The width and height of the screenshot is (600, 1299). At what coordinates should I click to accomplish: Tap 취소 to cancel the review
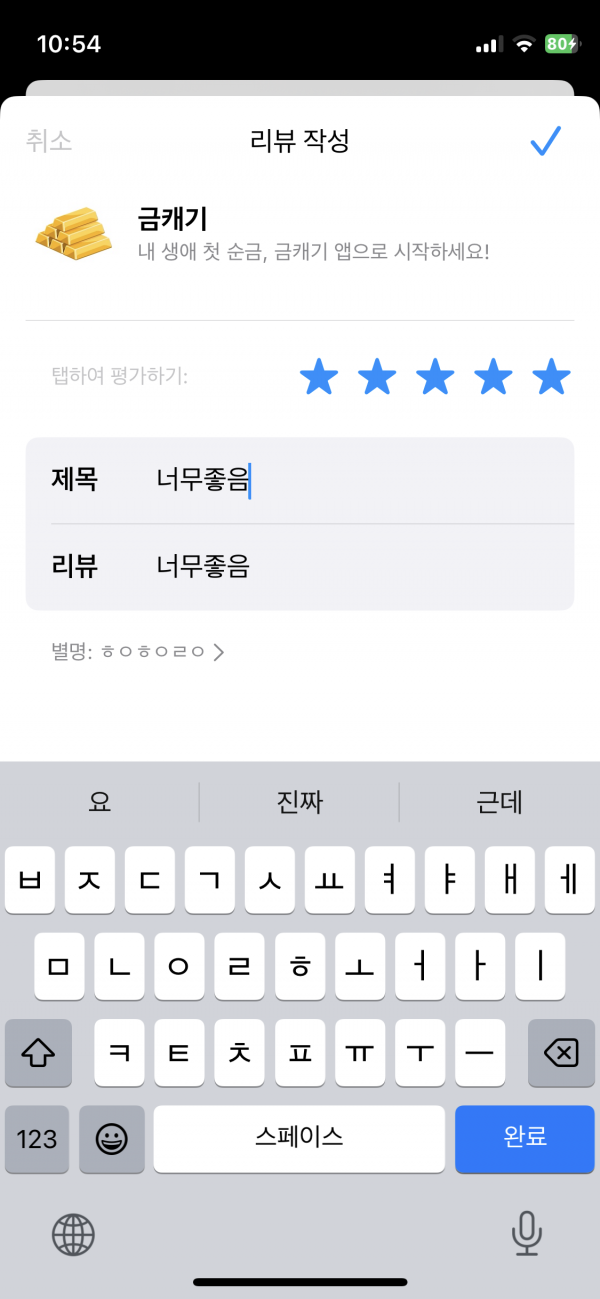(x=49, y=141)
